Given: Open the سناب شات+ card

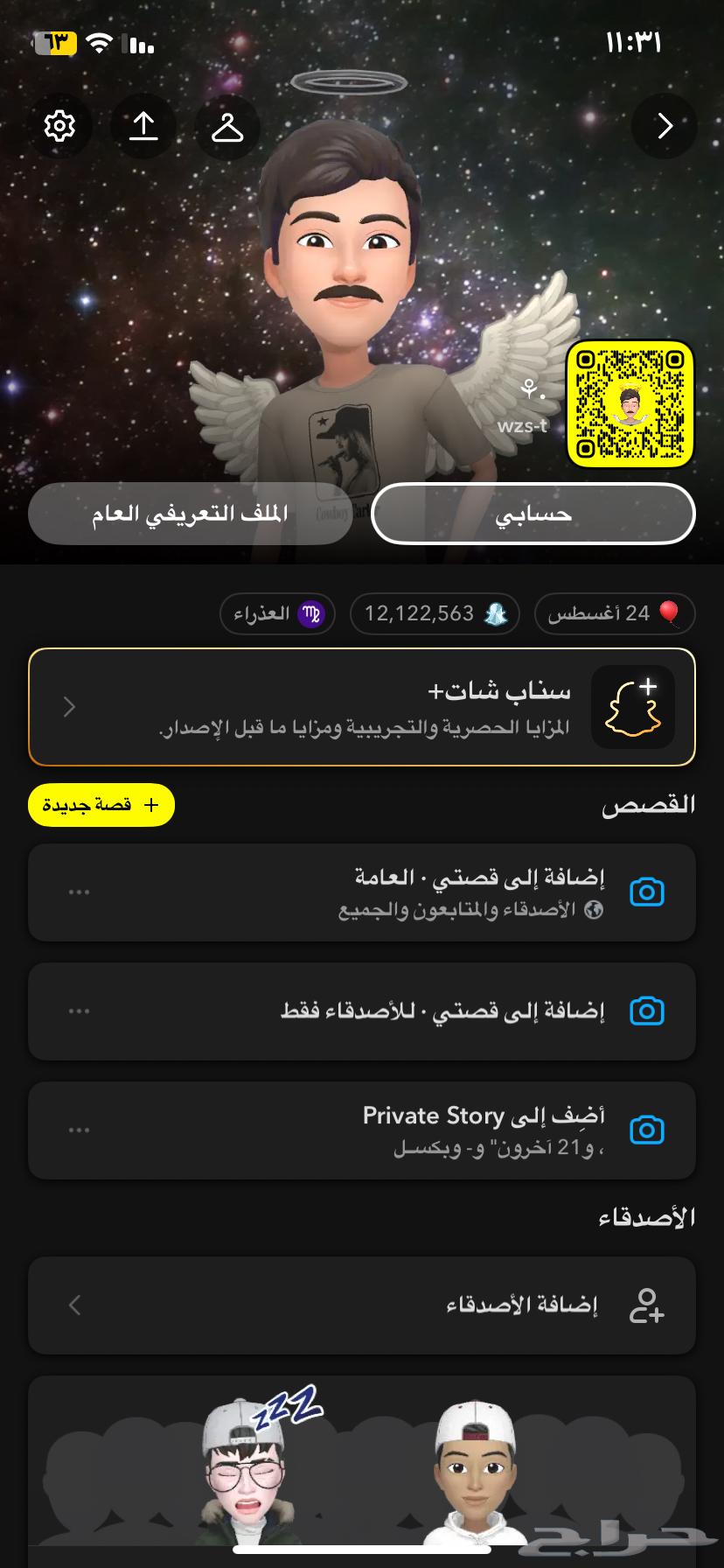Looking at the screenshot, I should coord(362,707).
